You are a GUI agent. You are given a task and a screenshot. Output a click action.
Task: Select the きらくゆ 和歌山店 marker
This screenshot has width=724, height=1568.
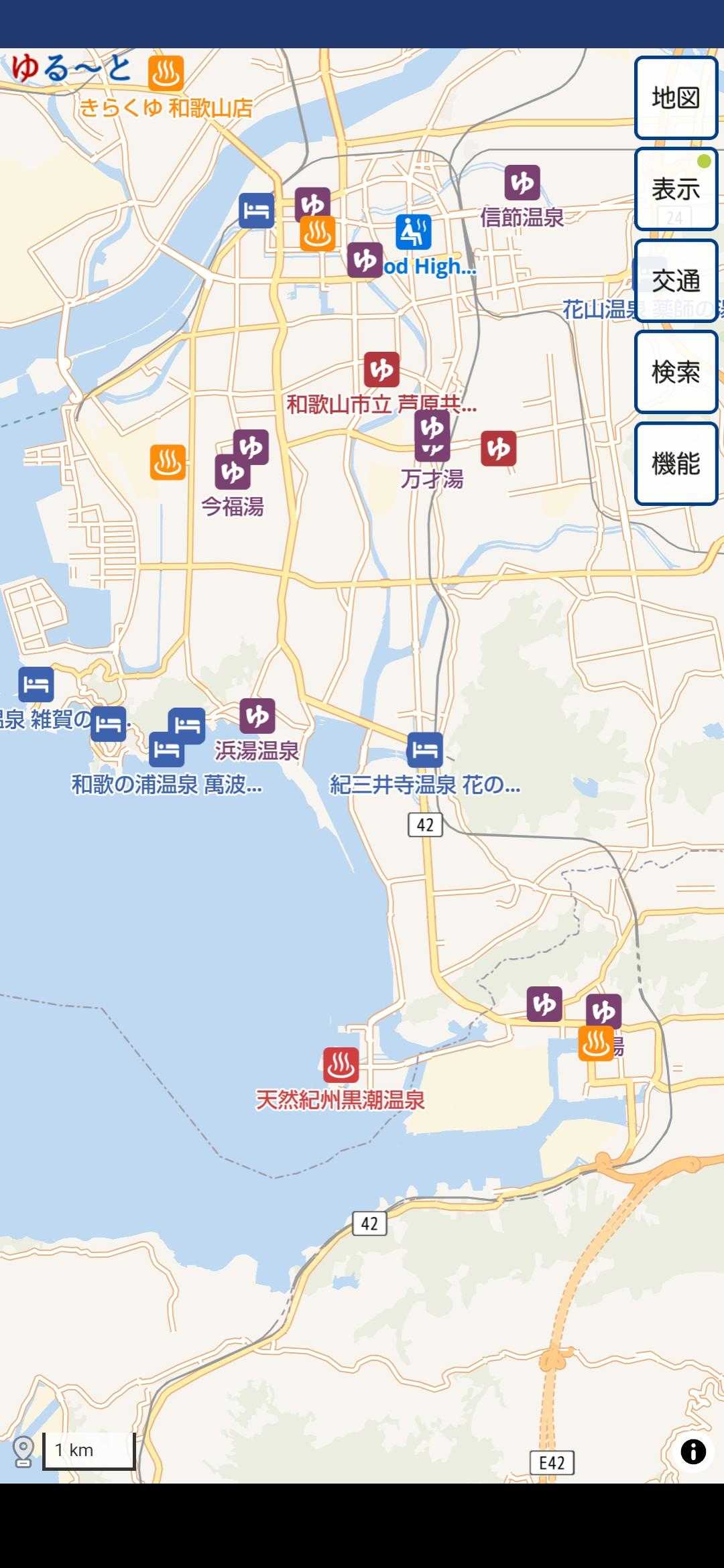point(166,74)
